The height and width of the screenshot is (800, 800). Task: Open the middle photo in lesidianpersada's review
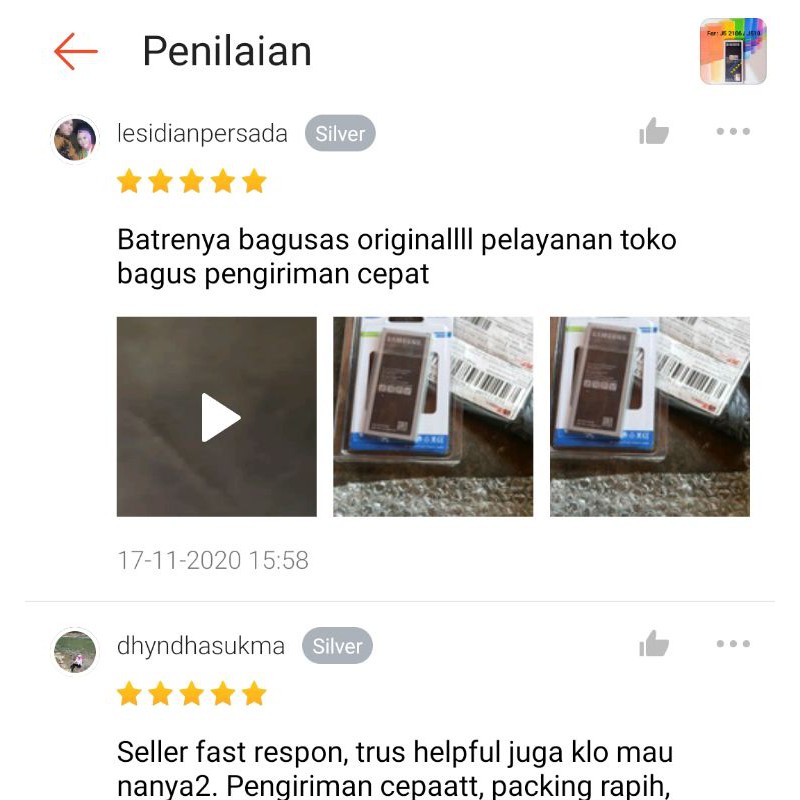[x=433, y=417]
